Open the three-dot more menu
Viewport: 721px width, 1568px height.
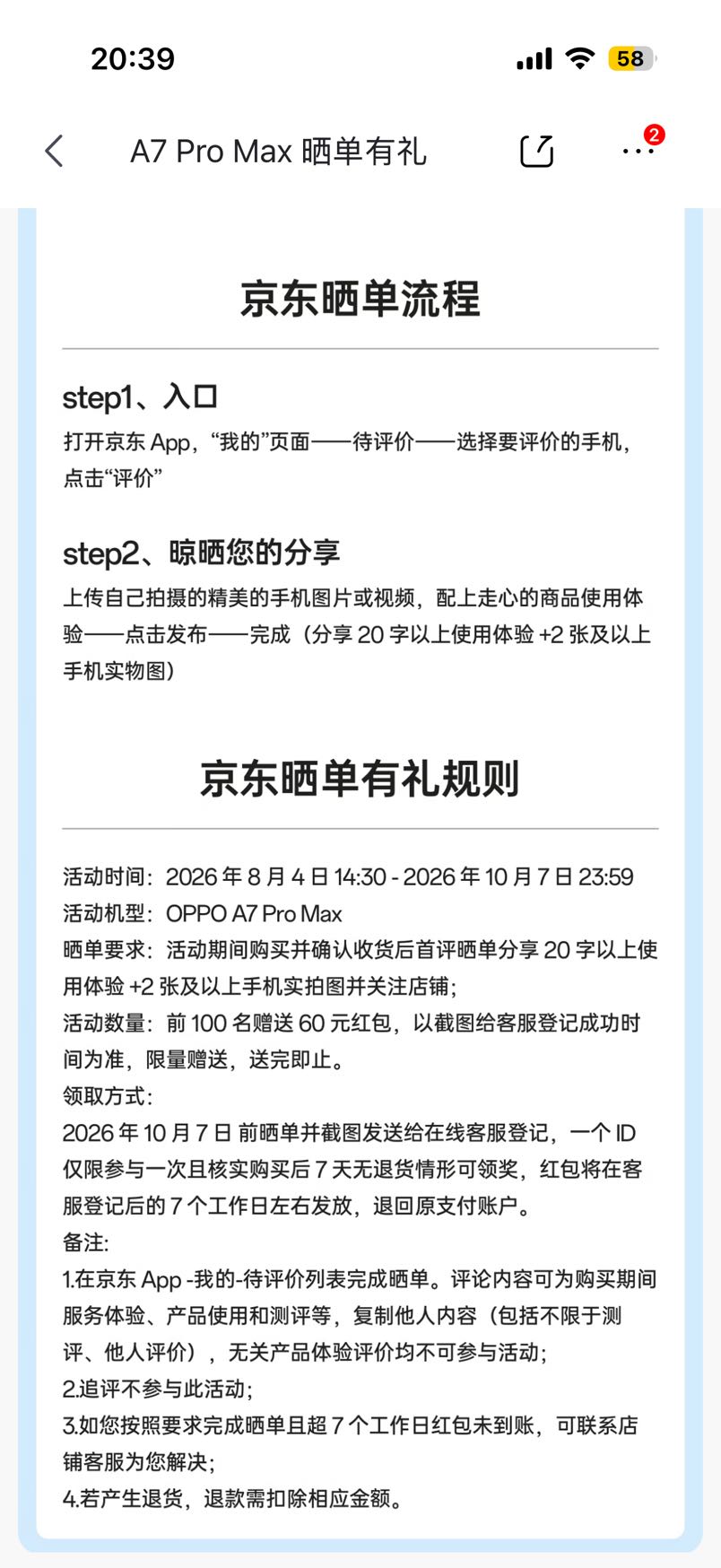point(638,151)
